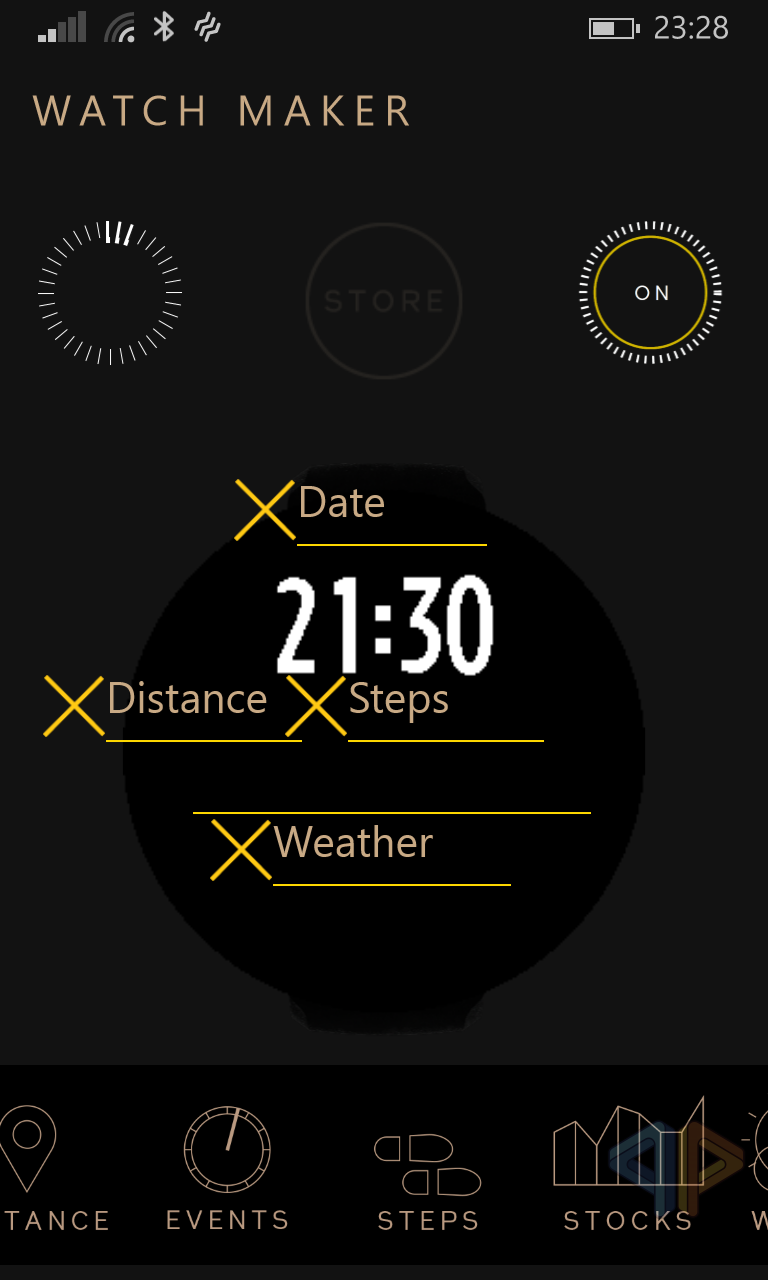Image resolution: width=768 pixels, height=1280 pixels.
Task: Add the Events widget
Action: tap(227, 1166)
